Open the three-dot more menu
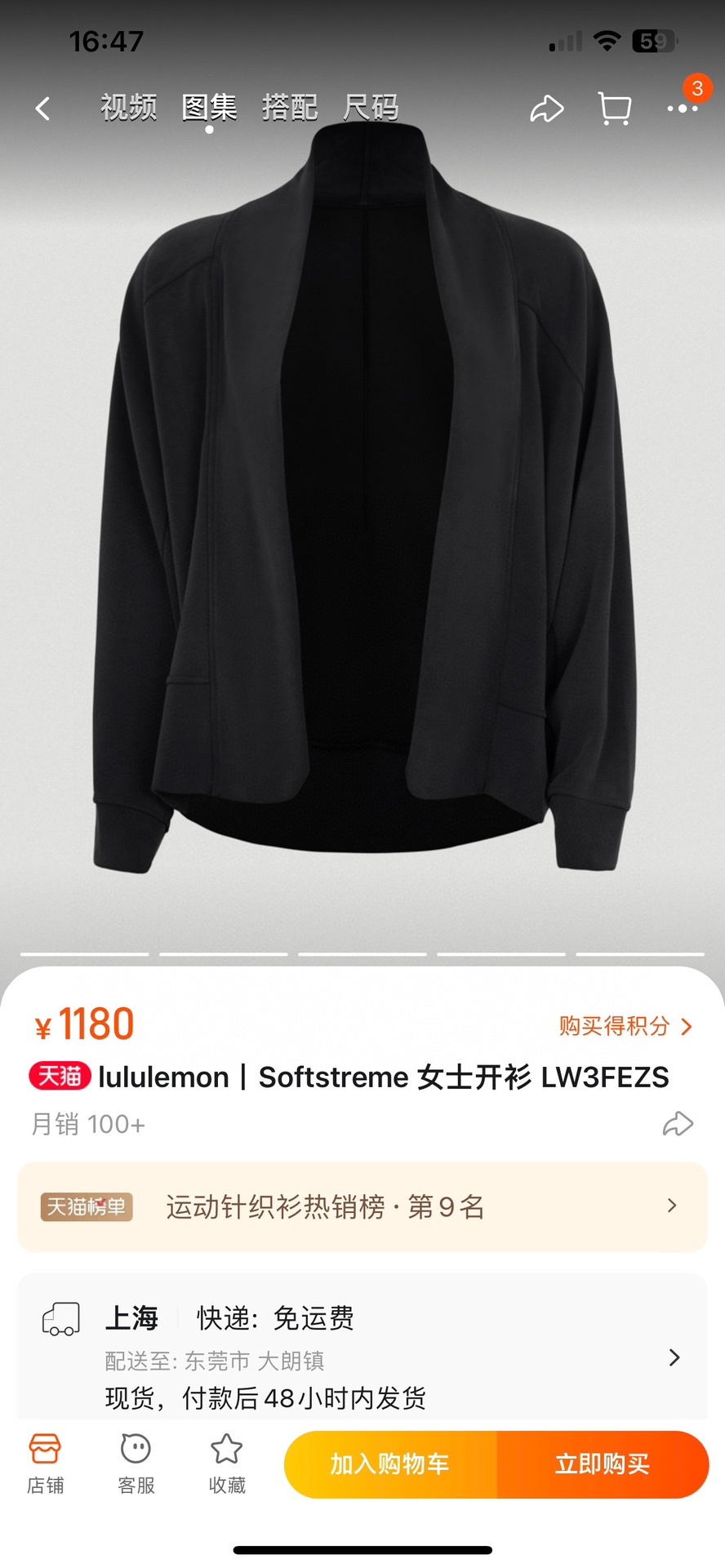 coord(682,108)
